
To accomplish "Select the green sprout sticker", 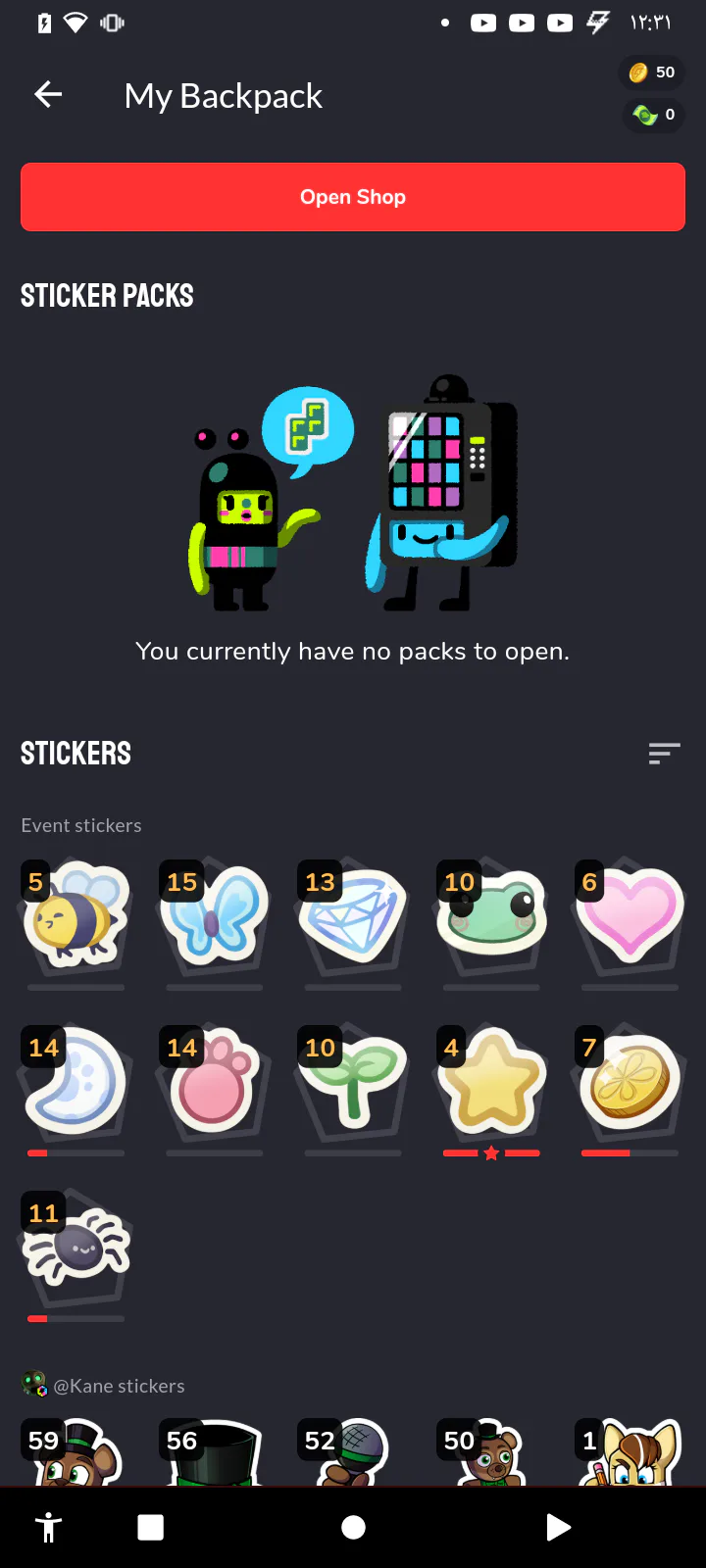I will [353, 1082].
